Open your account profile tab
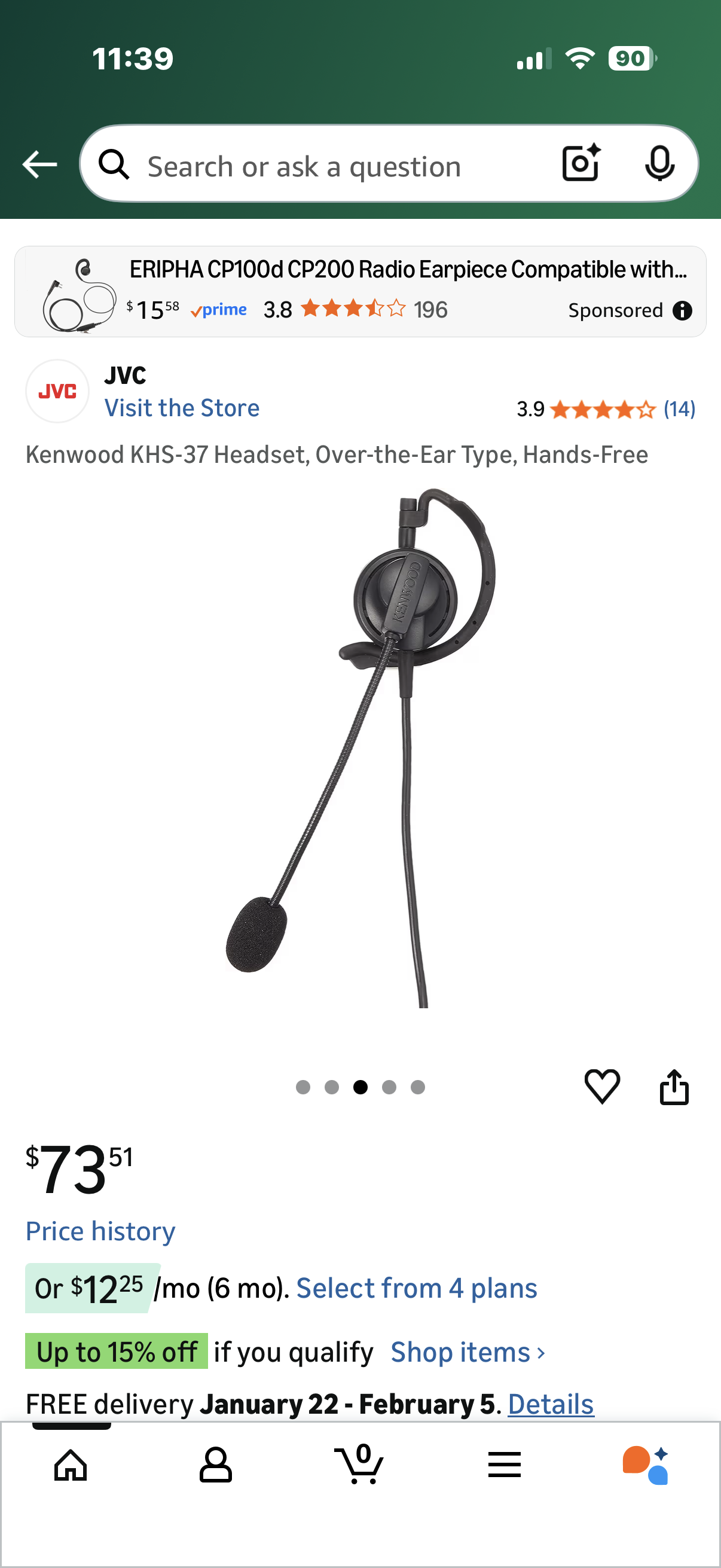 pos(216,1465)
